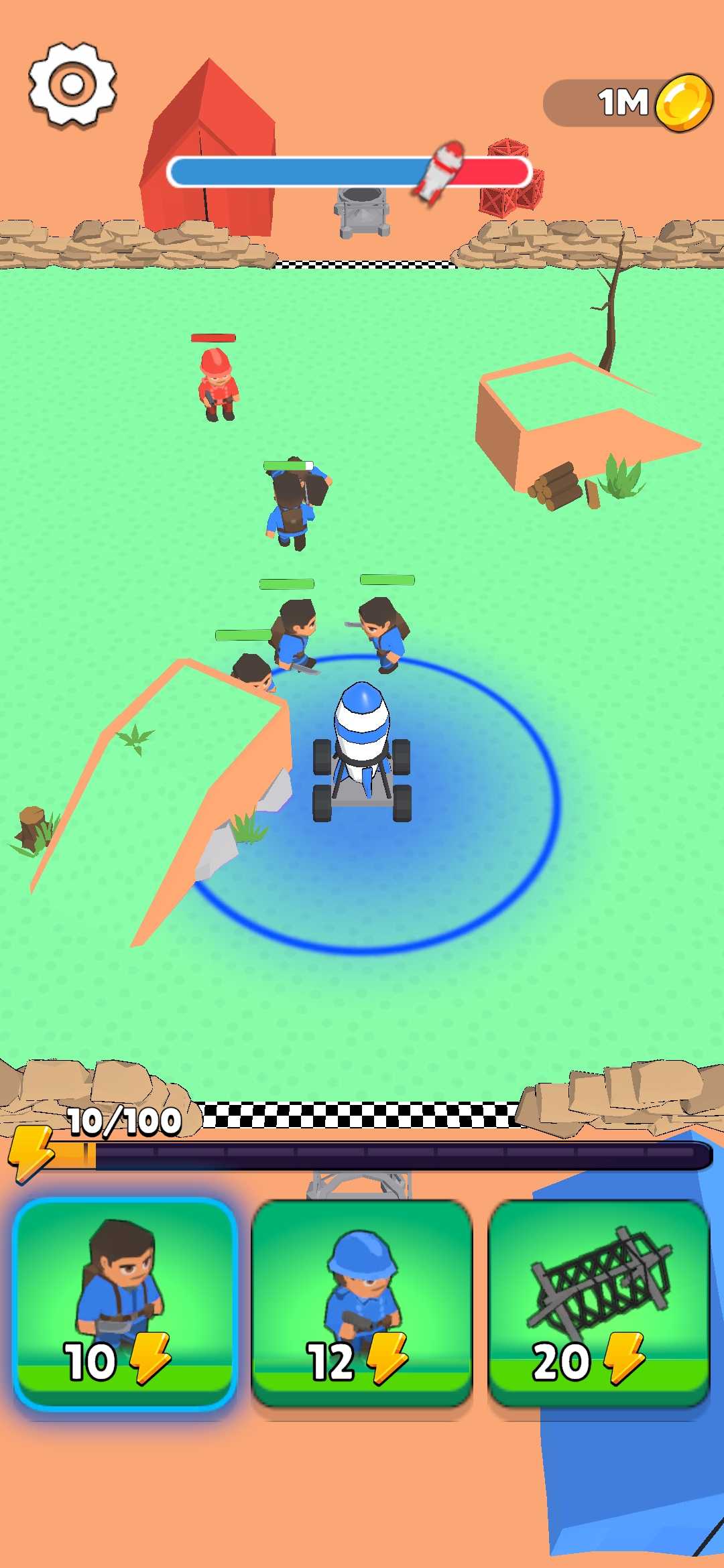Select the 20-energy barbed wire barricade card
Image resolution: width=724 pixels, height=1568 pixels.
[x=599, y=1303]
